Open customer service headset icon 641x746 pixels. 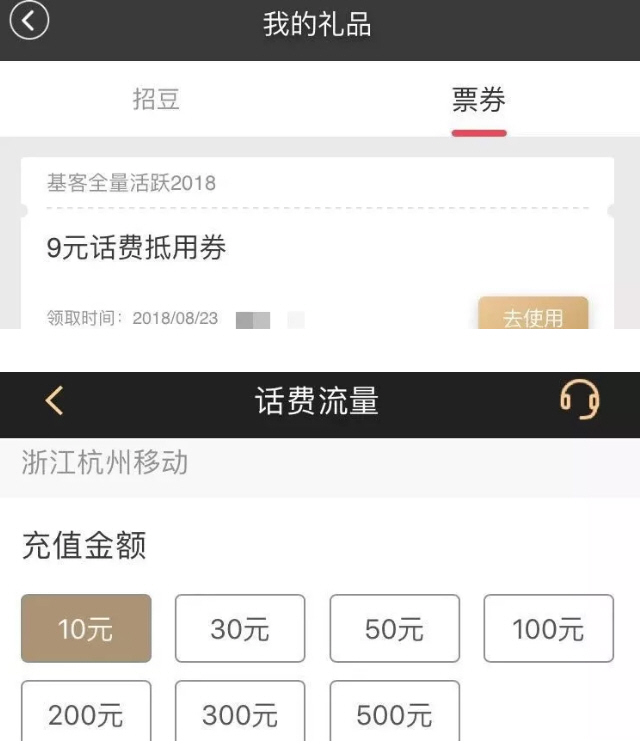point(579,400)
